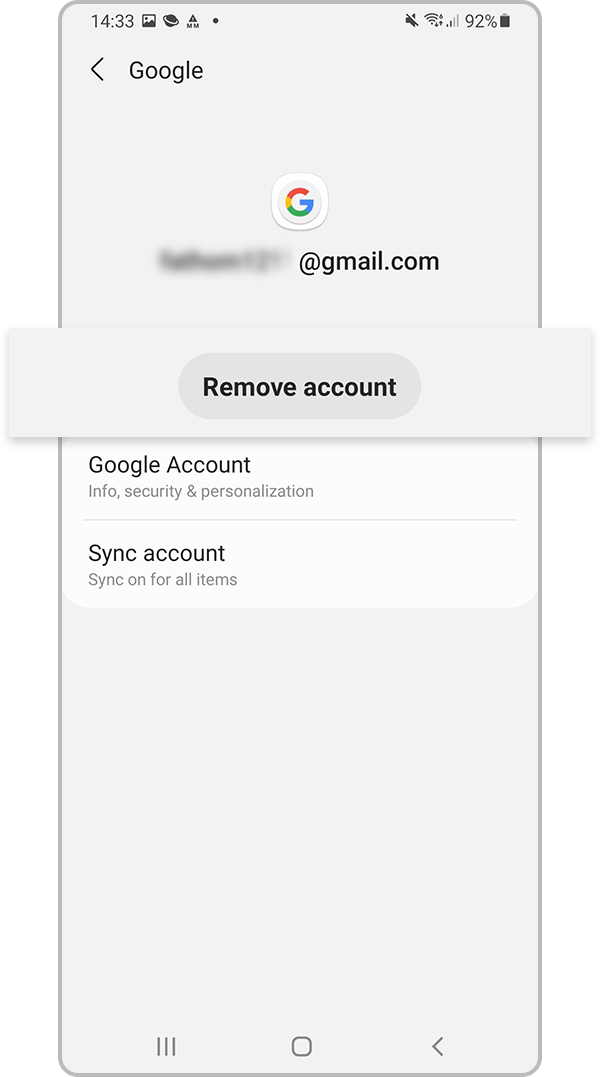
Task: Go to the home screen
Action: [301, 1046]
